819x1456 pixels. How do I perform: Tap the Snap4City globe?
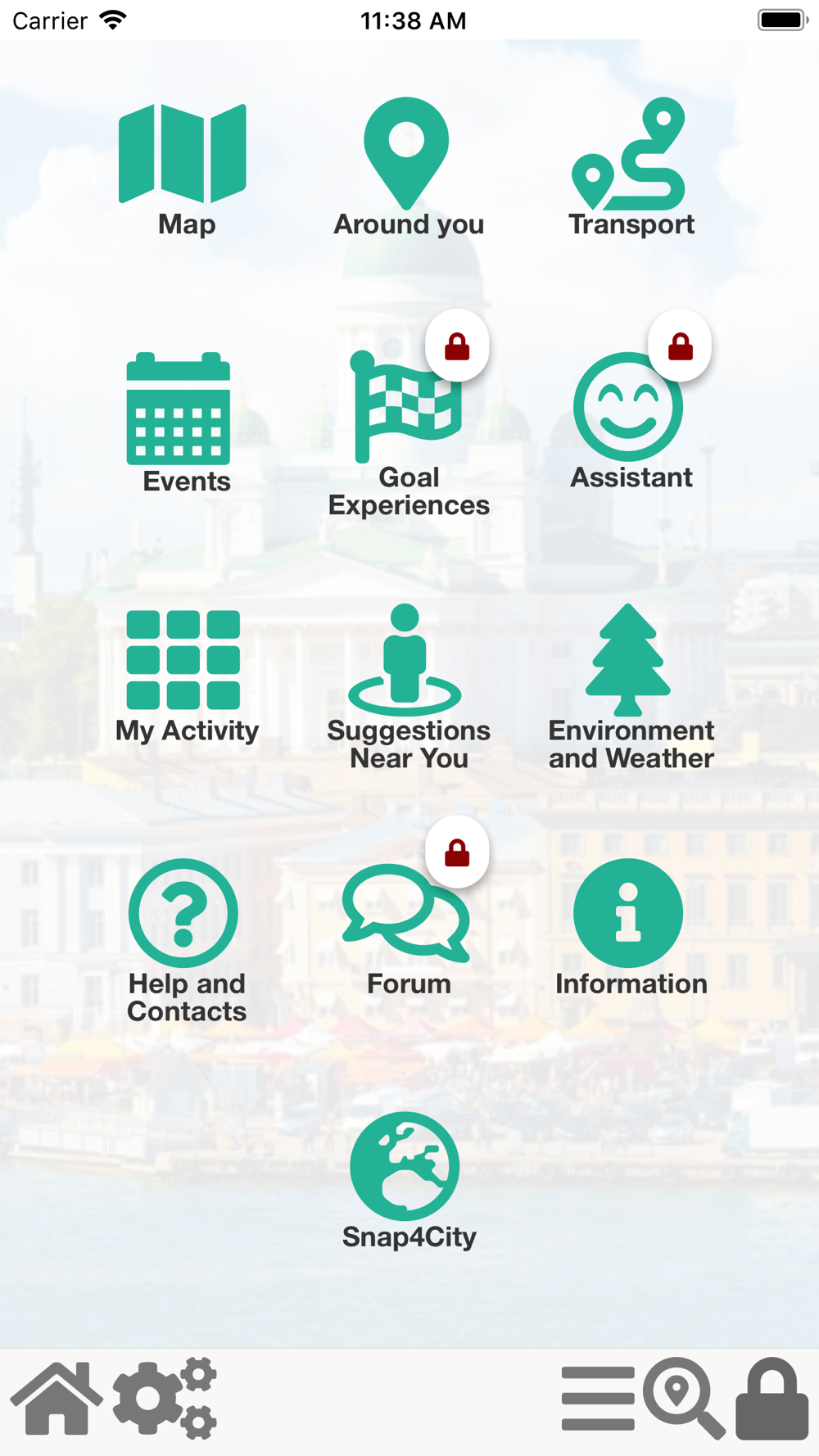(x=408, y=1181)
